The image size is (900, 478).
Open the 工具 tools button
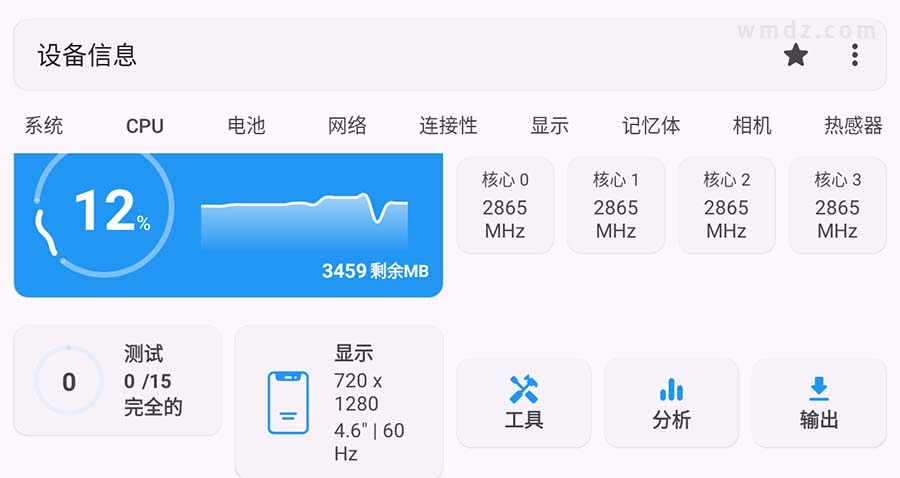coord(524,402)
